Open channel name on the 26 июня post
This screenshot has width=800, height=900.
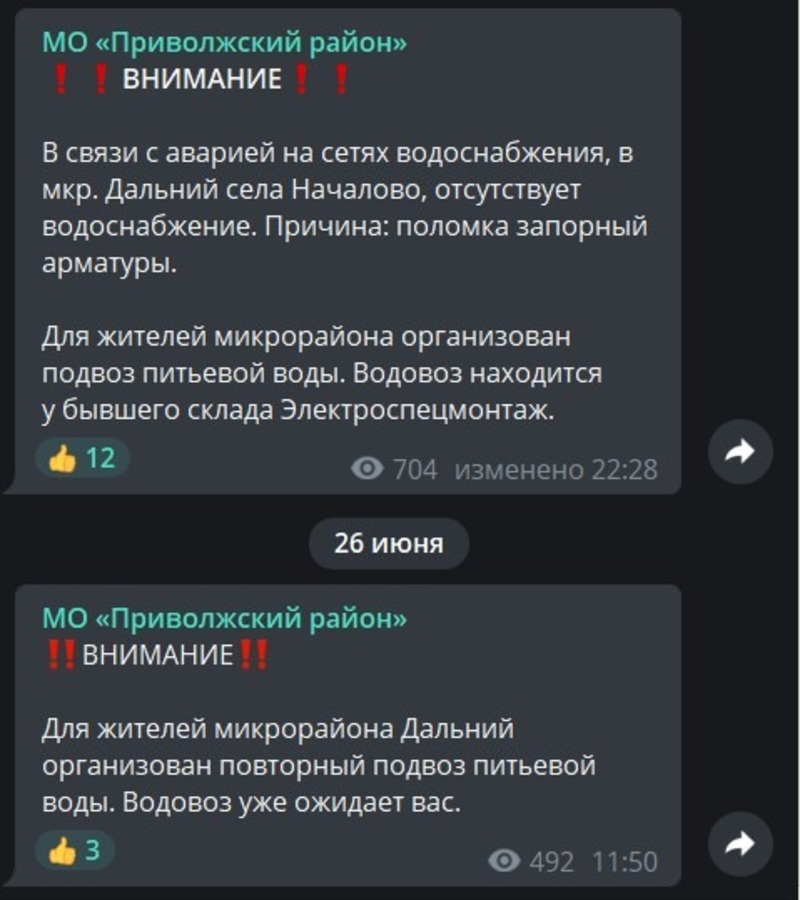pyautogui.click(x=224, y=618)
